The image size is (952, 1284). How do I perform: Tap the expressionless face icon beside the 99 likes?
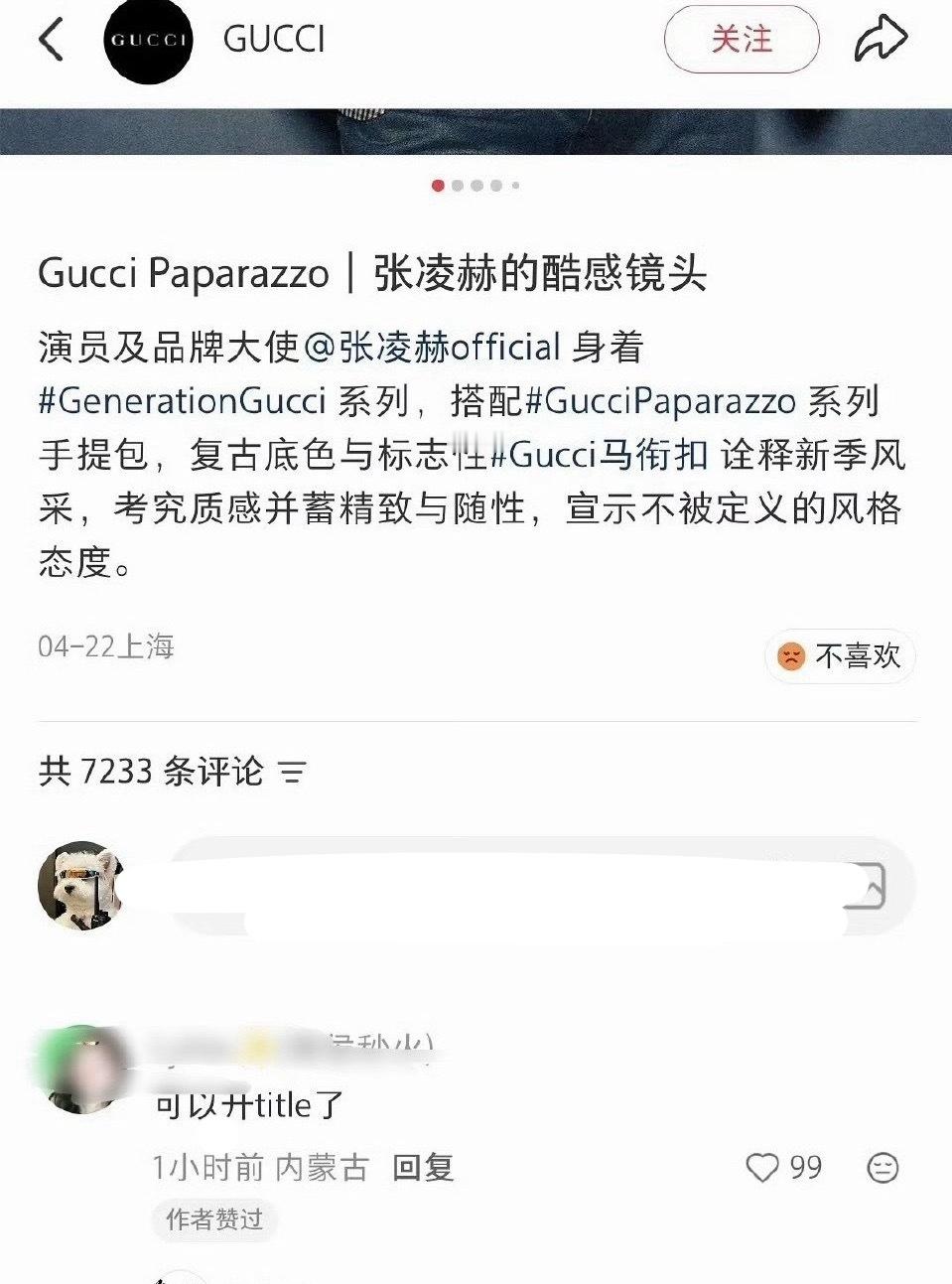click(x=884, y=1169)
